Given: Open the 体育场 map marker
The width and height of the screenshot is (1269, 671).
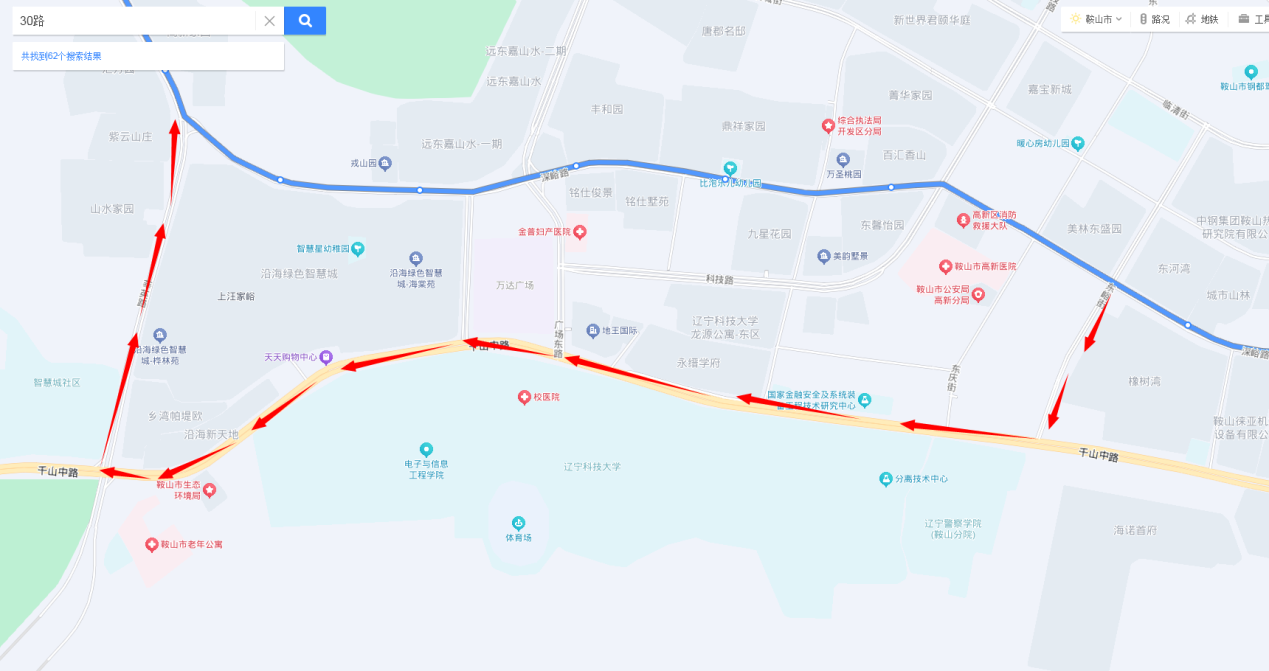Looking at the screenshot, I should pos(518,523).
